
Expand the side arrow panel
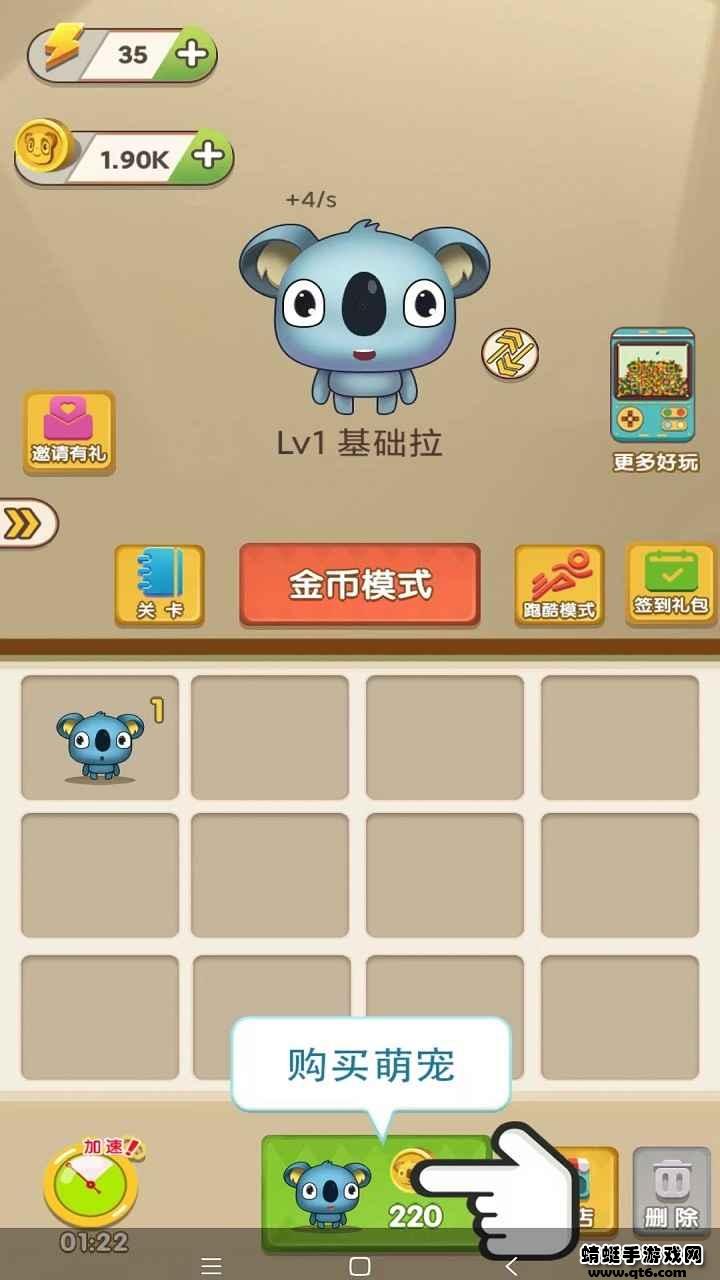26,523
